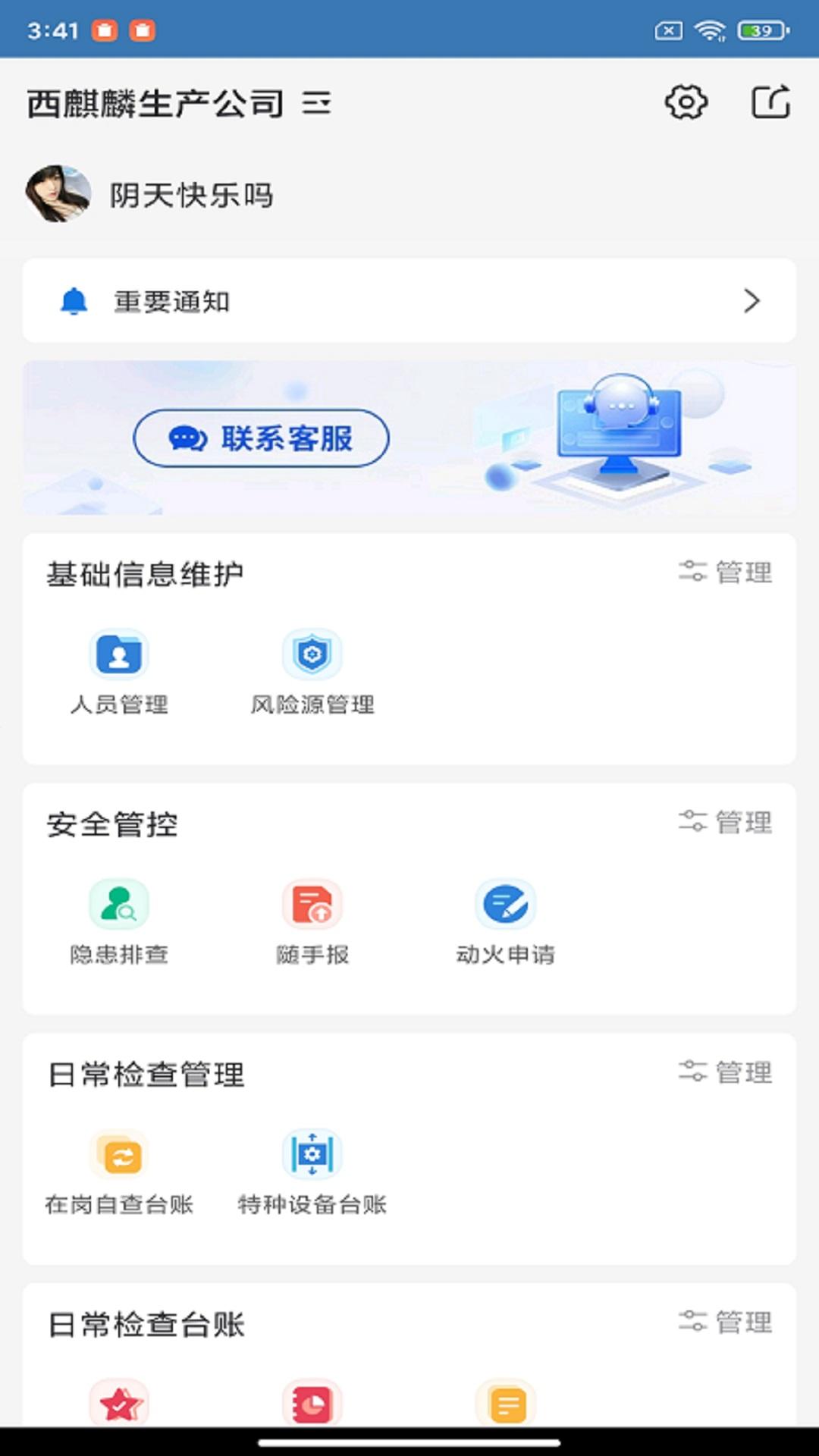Click the notification bell icon
Viewport: 819px width, 1456px height.
73,300
